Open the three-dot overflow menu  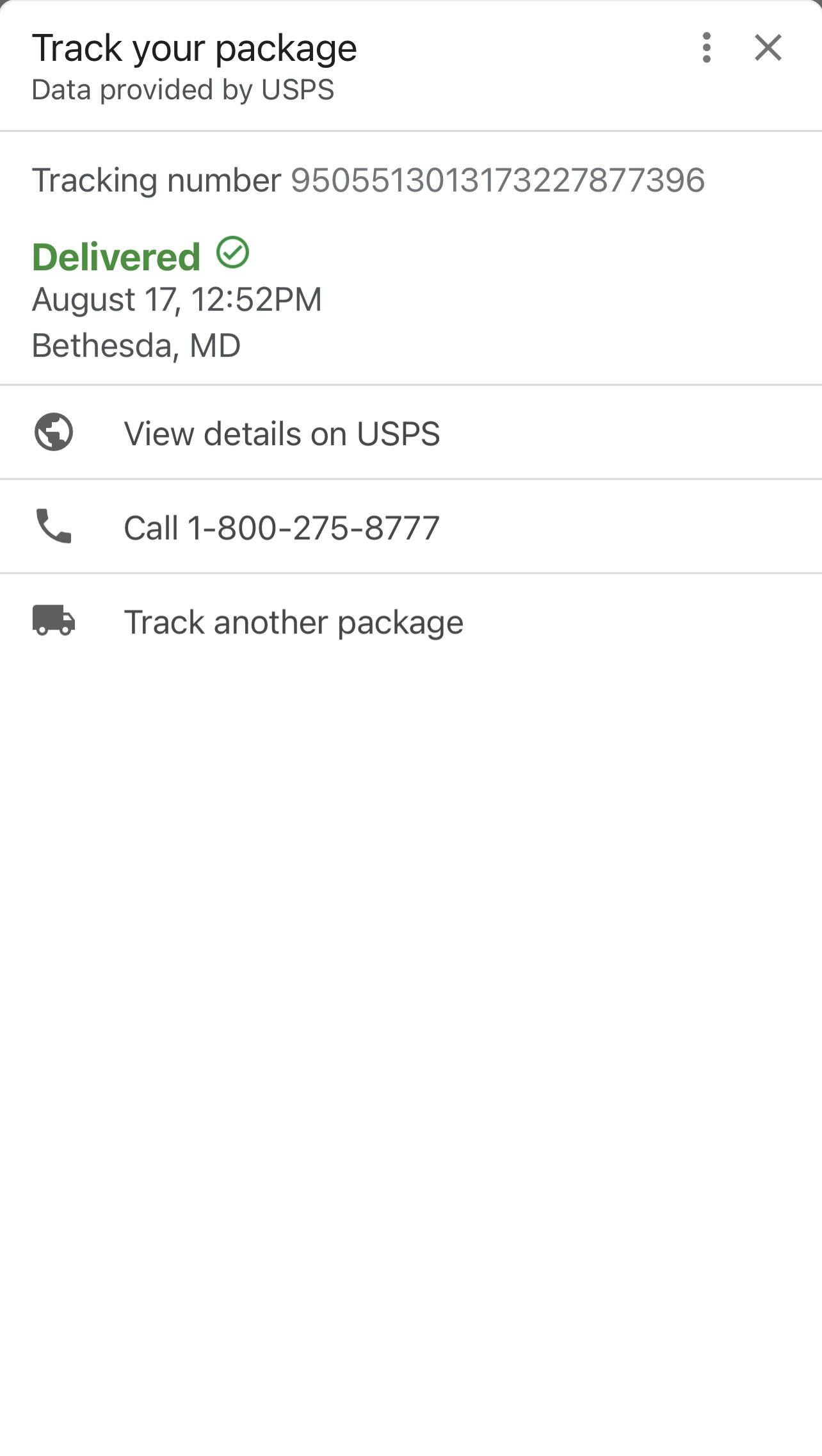706,48
